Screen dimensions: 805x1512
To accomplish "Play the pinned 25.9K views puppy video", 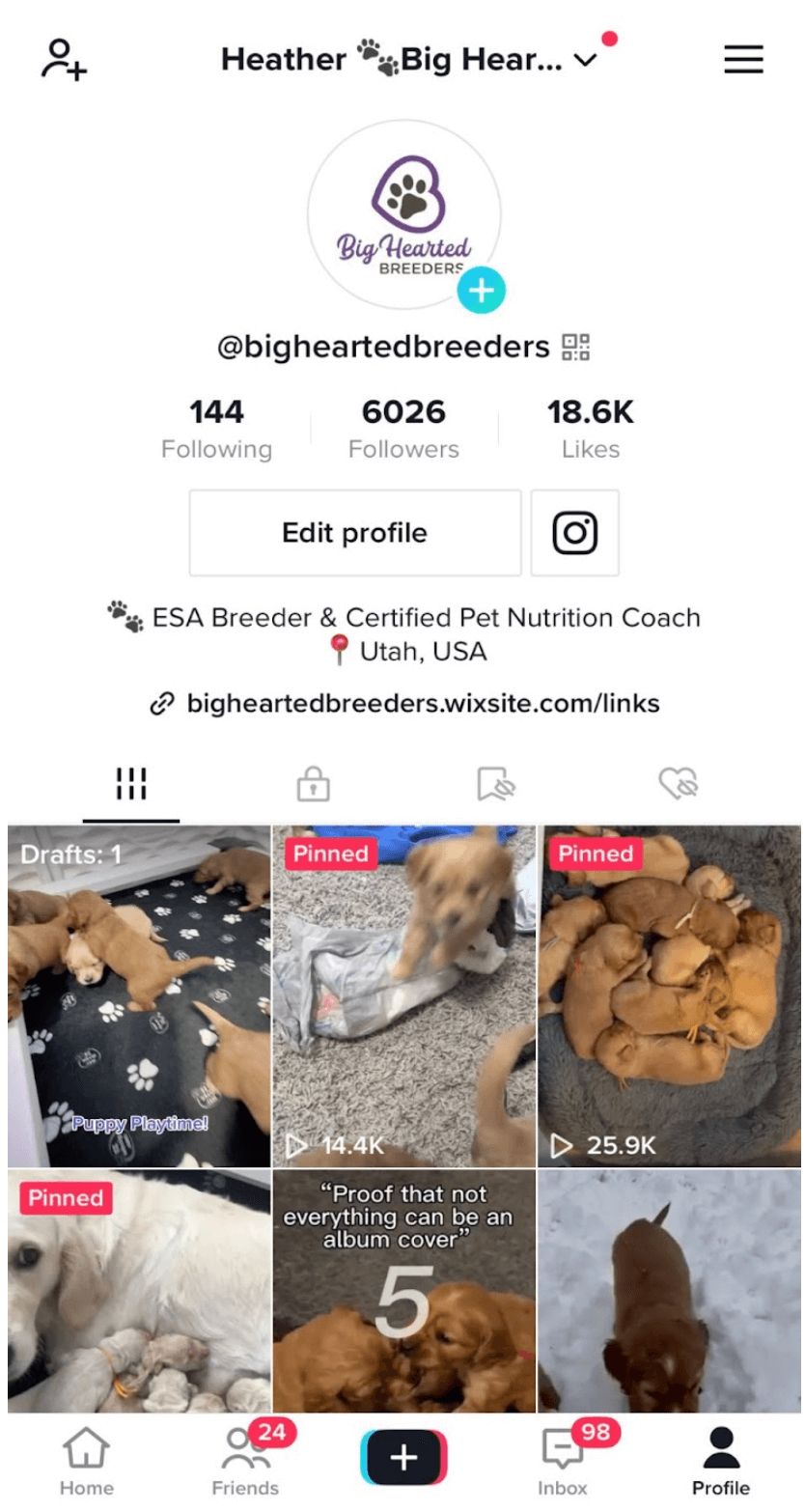I will (669, 994).
